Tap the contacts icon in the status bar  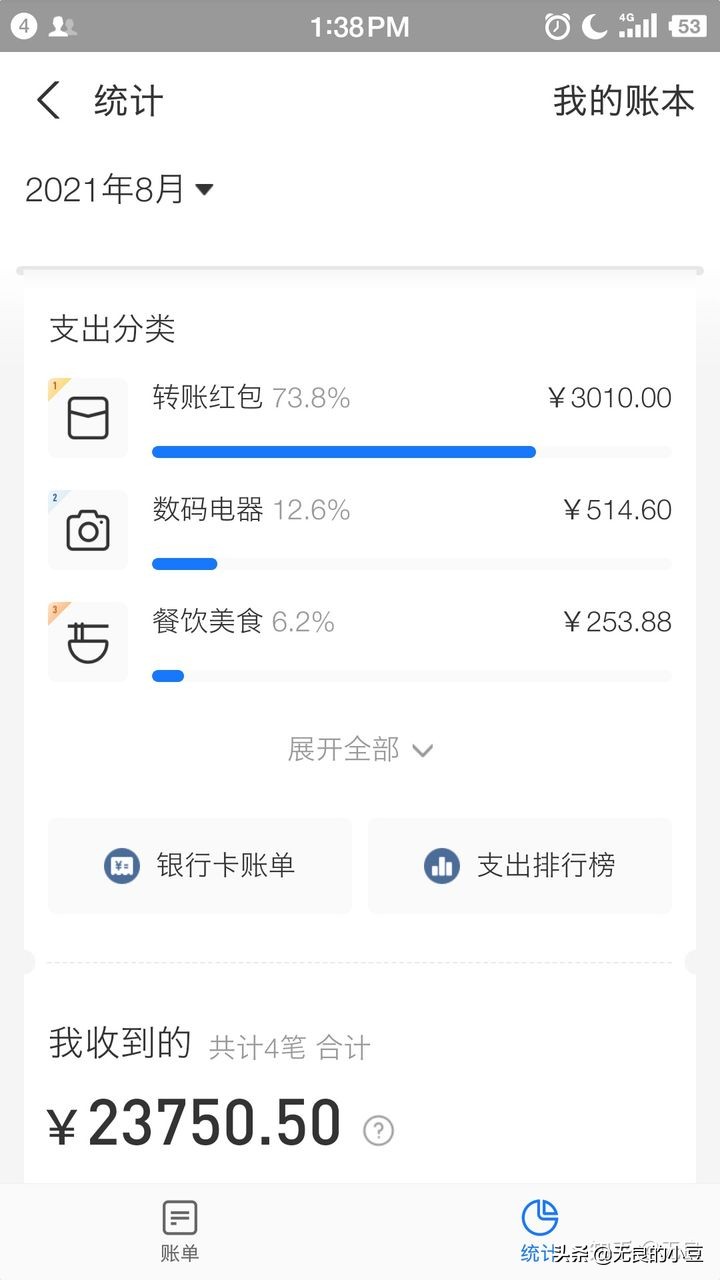point(62,26)
